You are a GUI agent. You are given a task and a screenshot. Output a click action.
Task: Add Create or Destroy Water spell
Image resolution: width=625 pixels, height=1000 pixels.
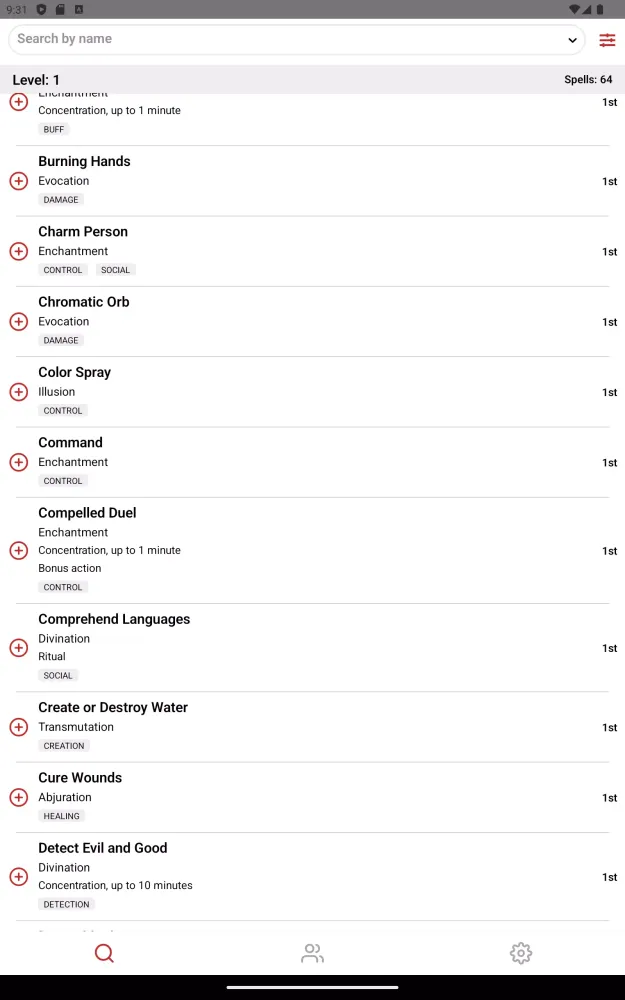[x=18, y=727]
